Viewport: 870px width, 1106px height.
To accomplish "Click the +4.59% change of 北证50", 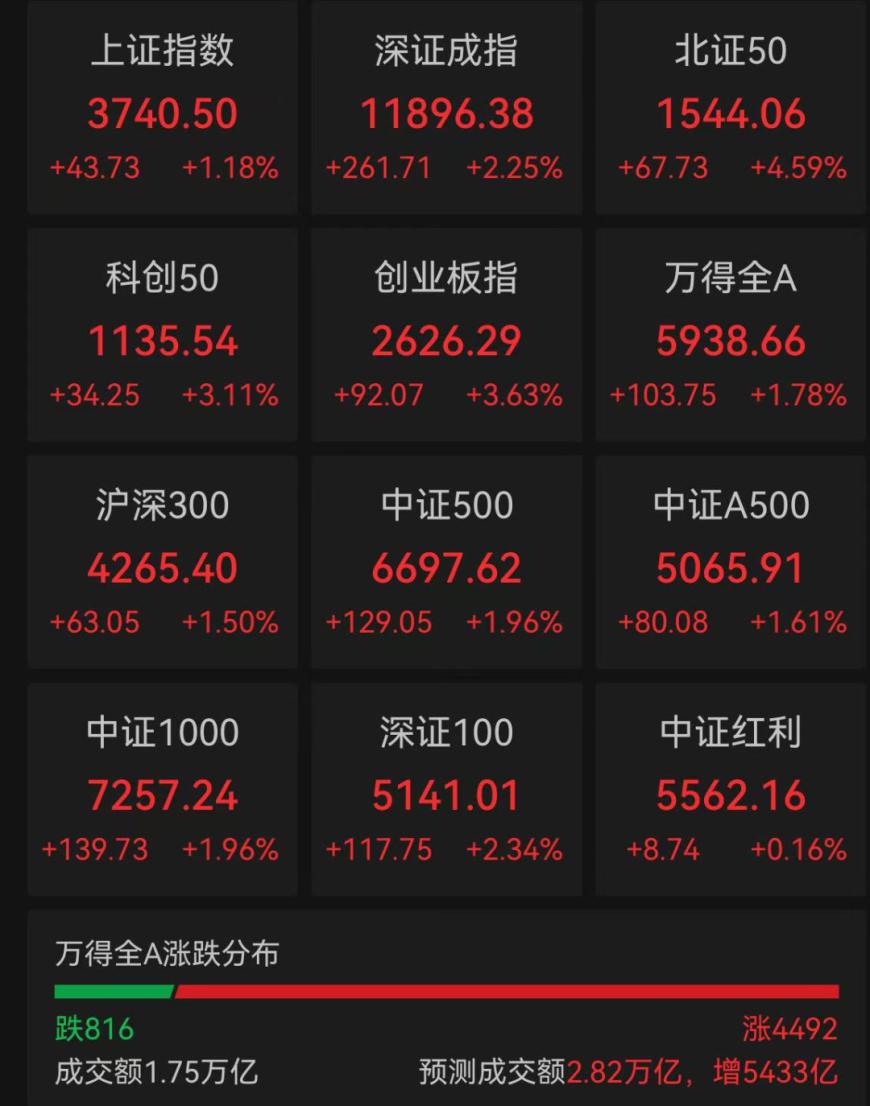I will tap(800, 169).
